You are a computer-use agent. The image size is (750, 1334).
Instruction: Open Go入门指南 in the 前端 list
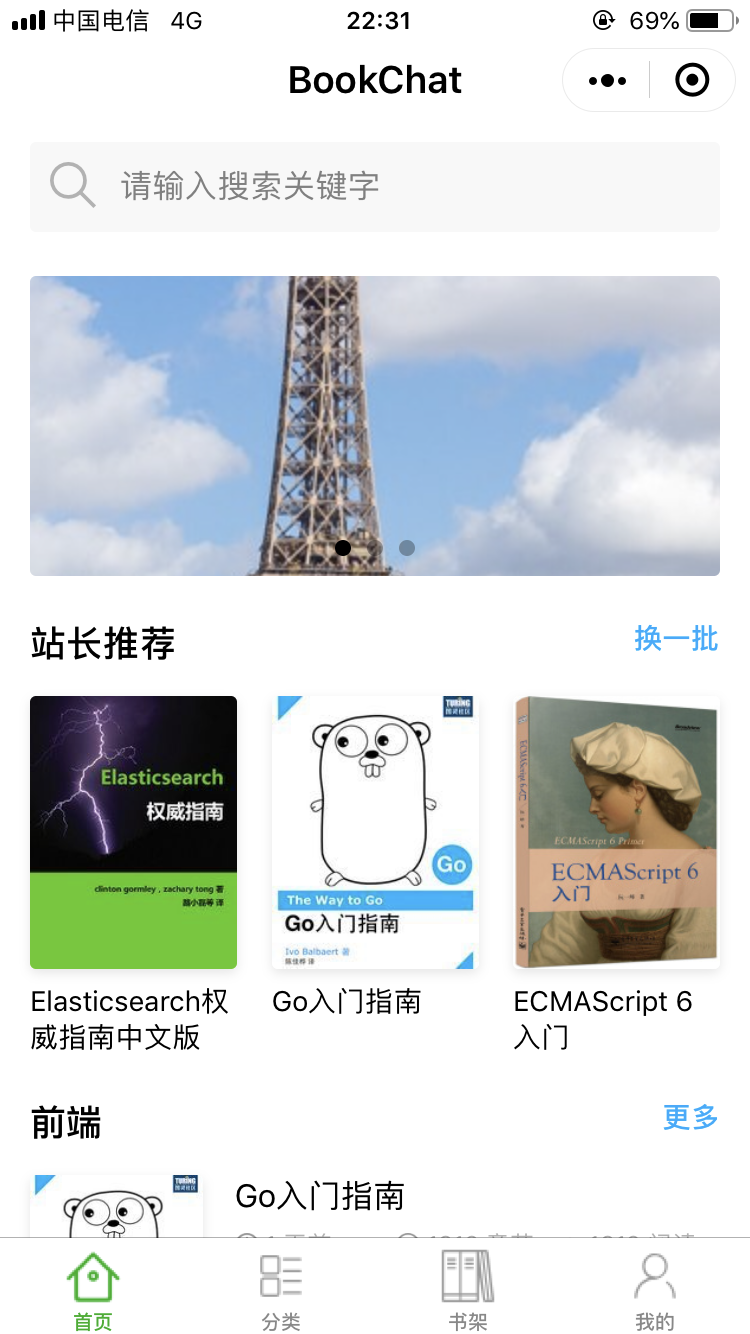[x=320, y=1196]
